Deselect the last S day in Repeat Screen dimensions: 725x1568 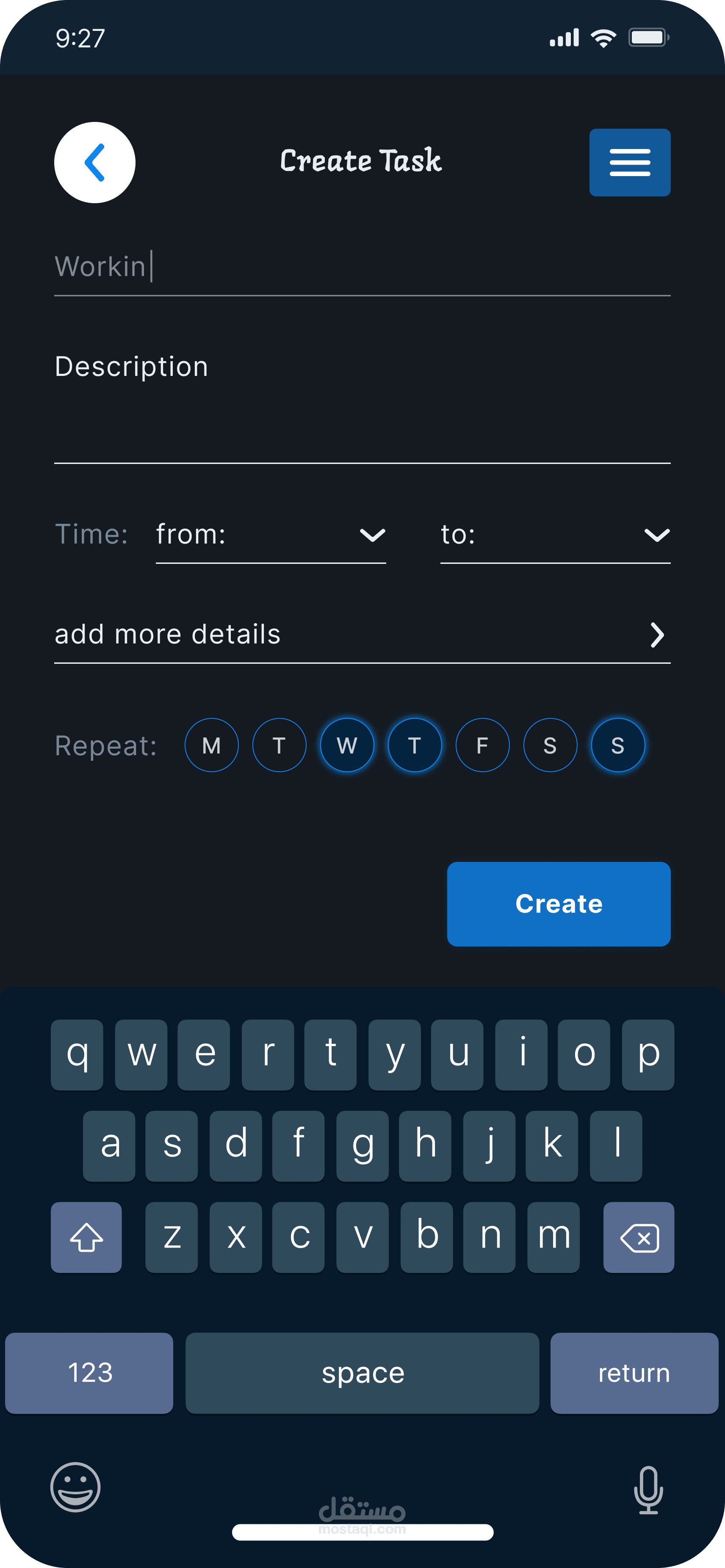click(x=618, y=745)
